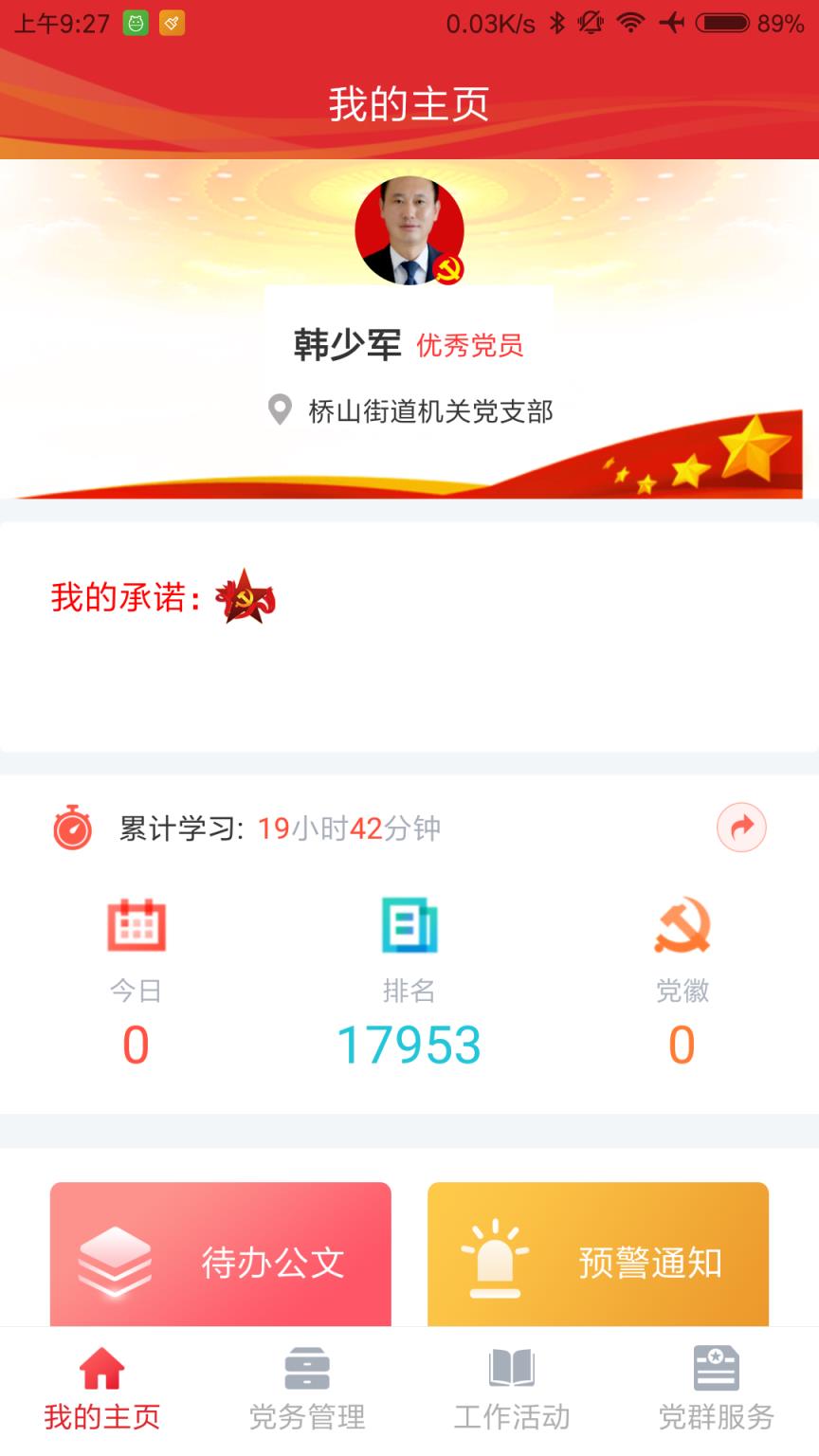819x1456 pixels.
Task: Click the location pin before 桥山街道机关党支部
Action: coord(277,410)
